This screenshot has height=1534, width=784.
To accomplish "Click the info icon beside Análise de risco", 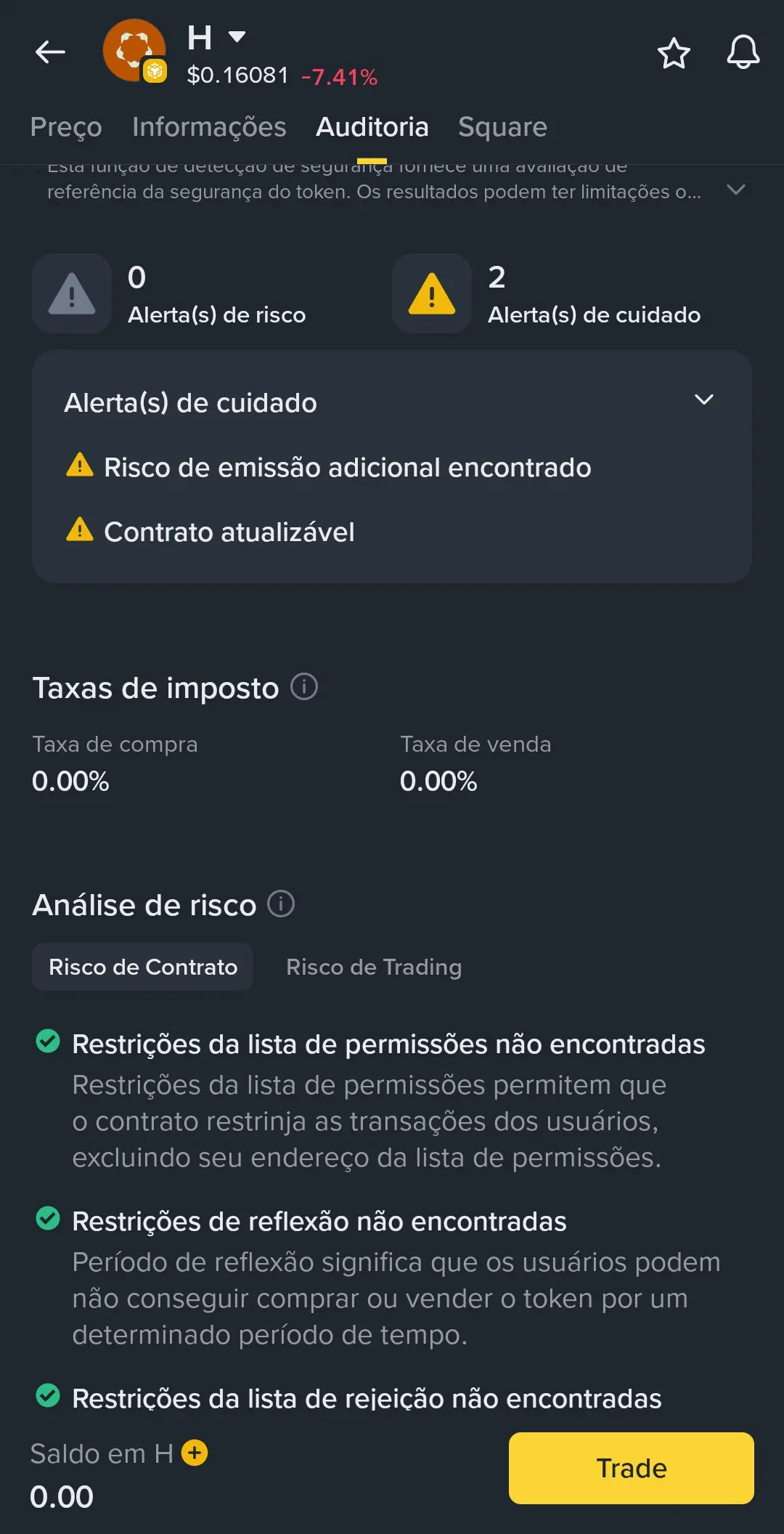I will coord(280,905).
